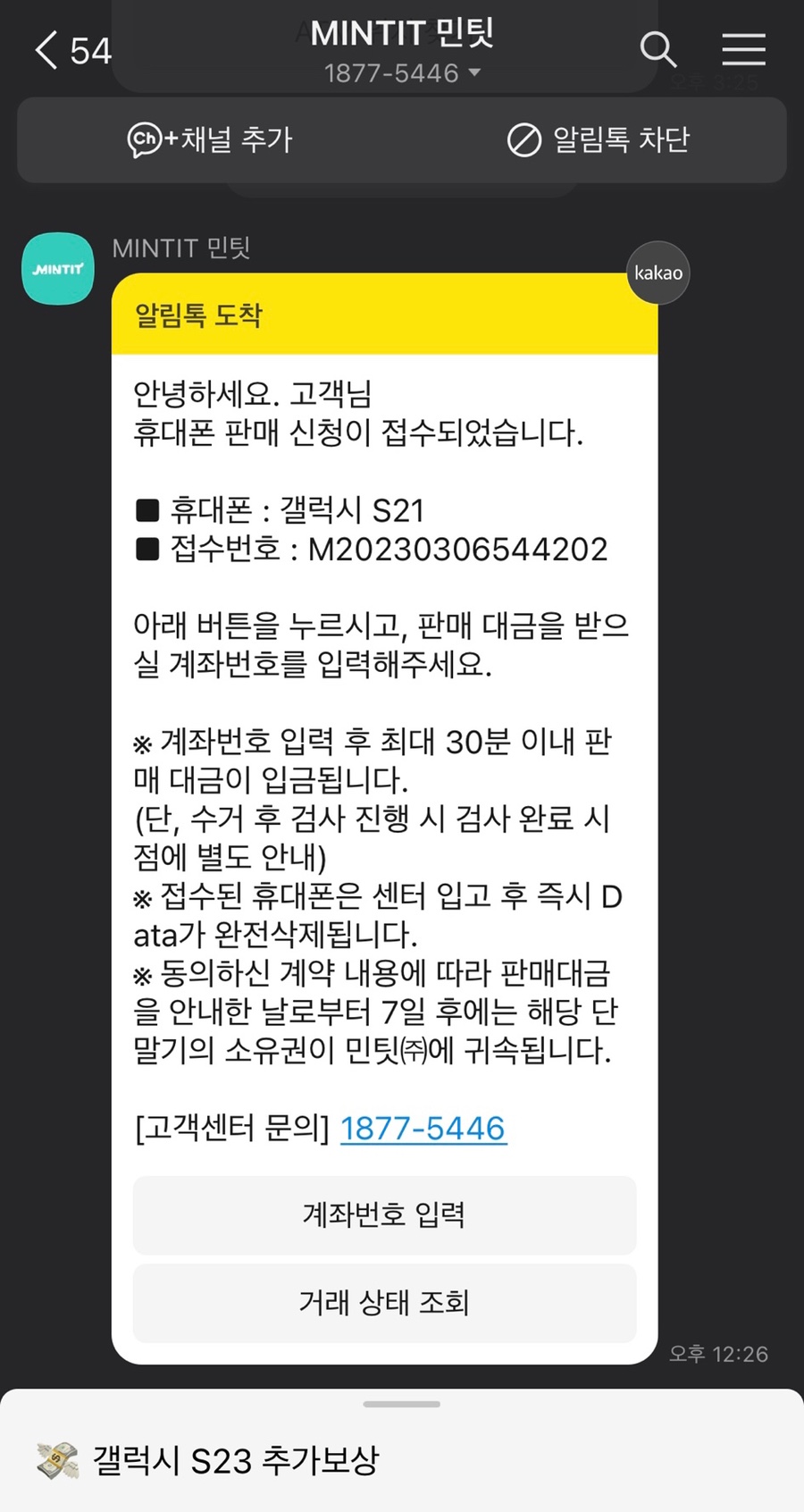Screen dimensions: 804x1512
Task: Open the 갤럭시 S23 추가보상 menu item
Action: [208, 1460]
